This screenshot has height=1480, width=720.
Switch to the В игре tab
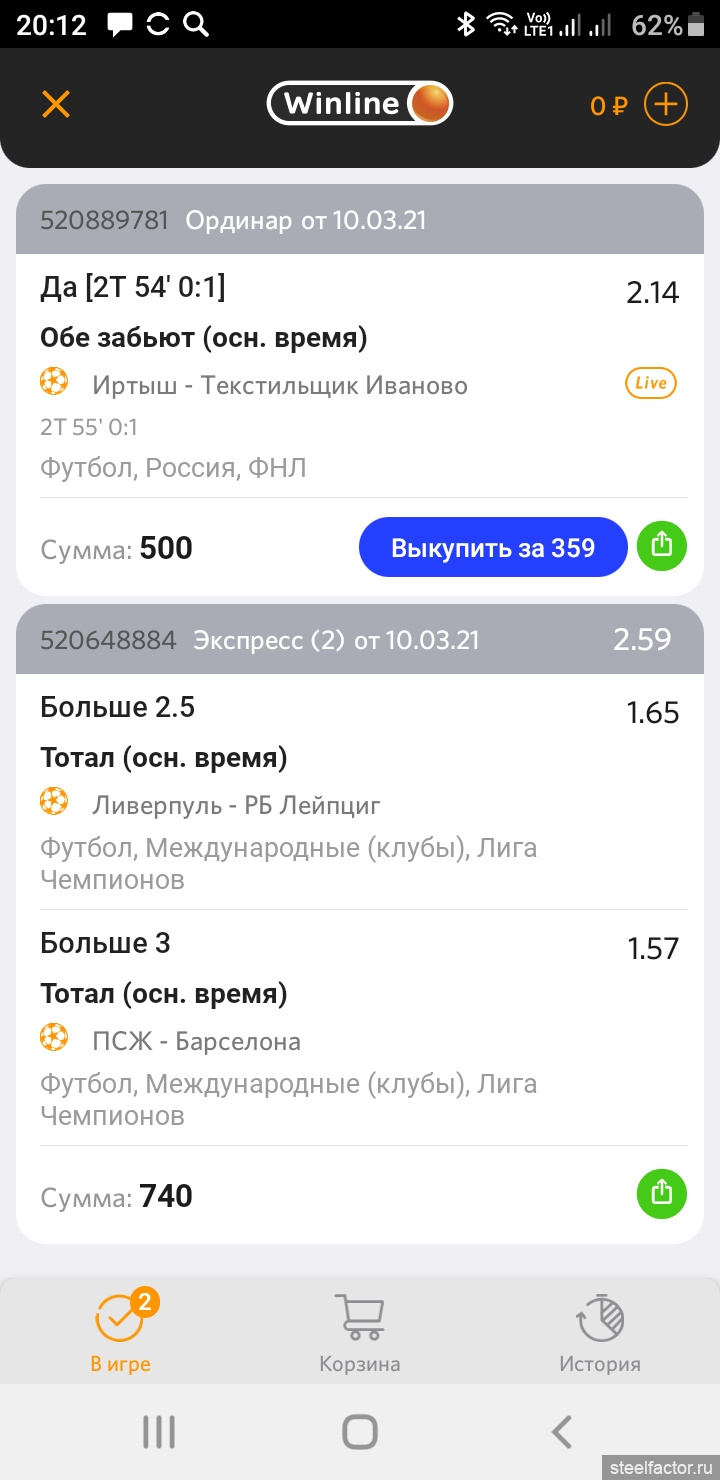[120, 1330]
